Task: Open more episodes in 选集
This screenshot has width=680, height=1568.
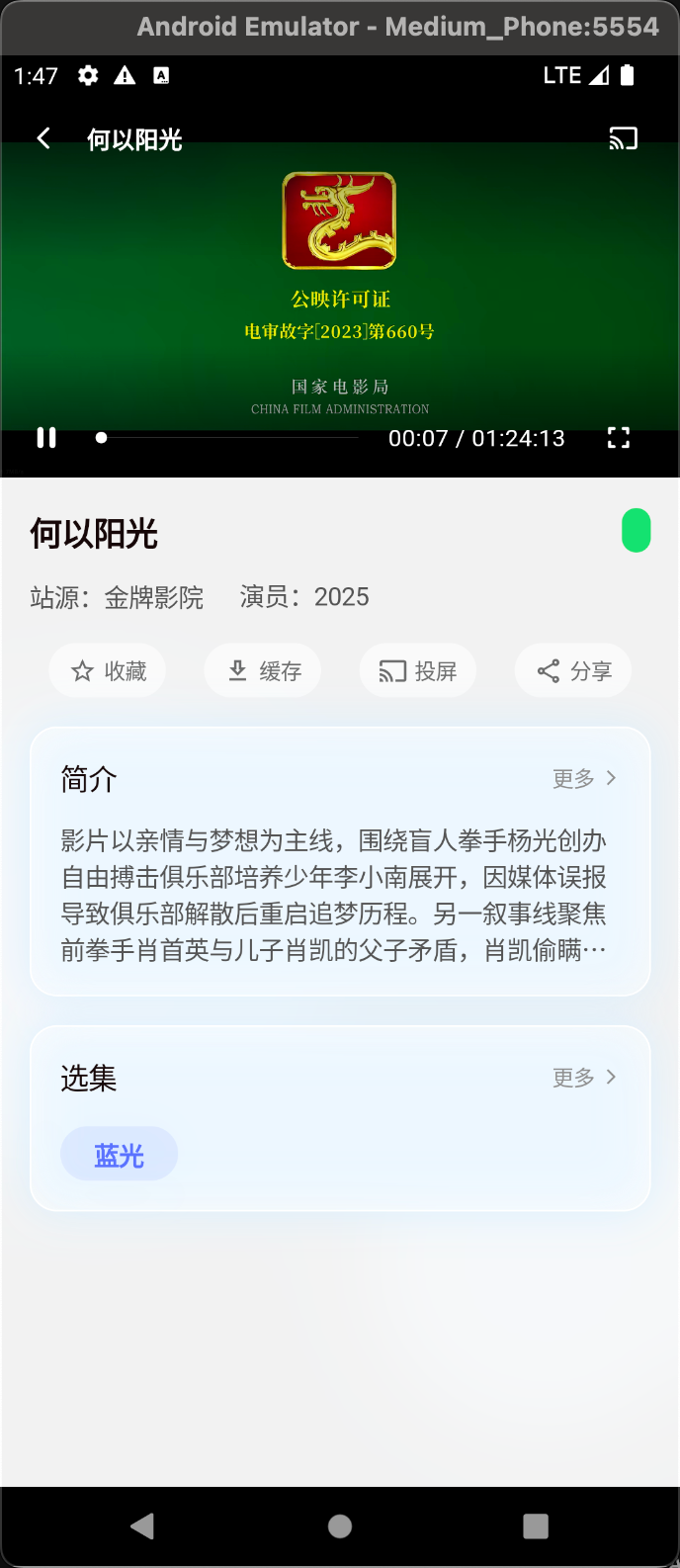Action: (x=584, y=1078)
